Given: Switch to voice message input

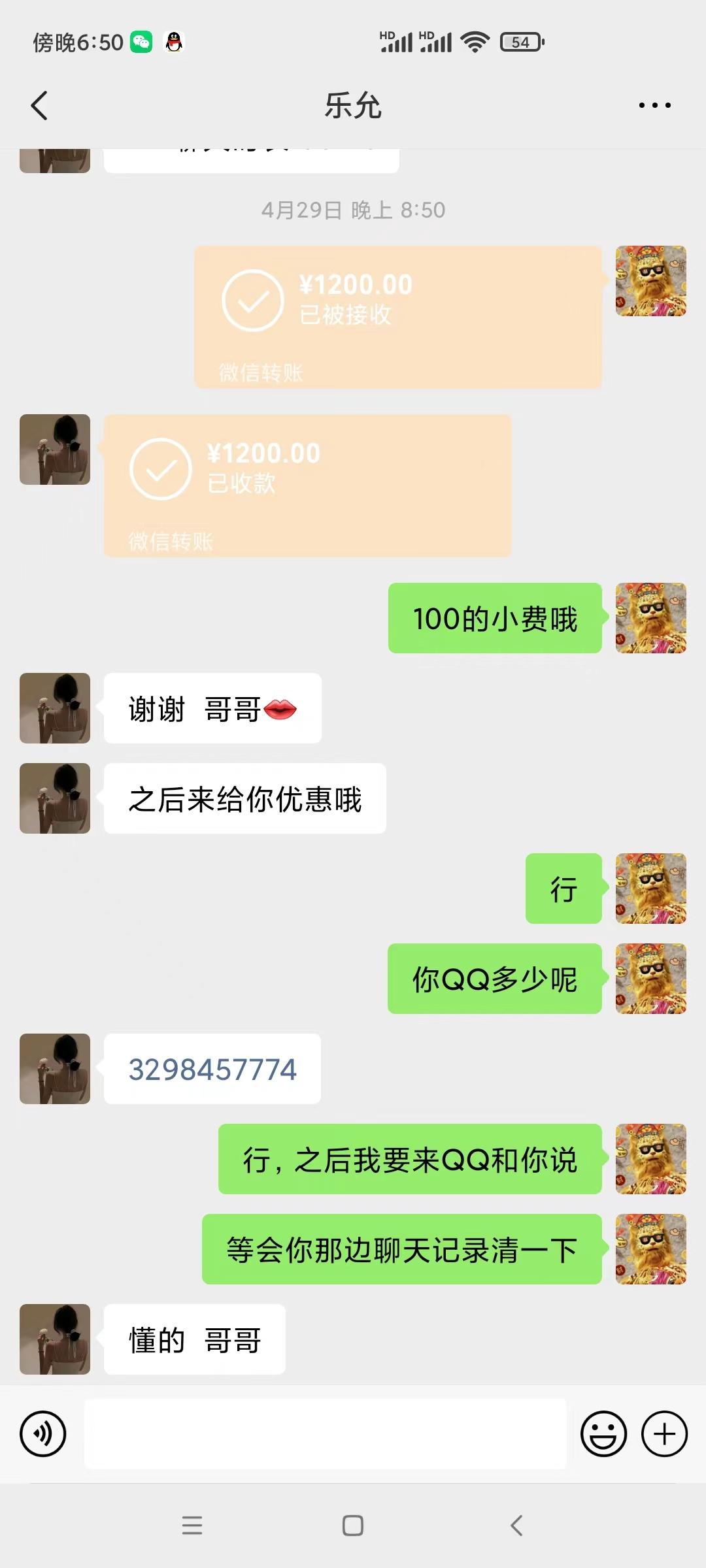Looking at the screenshot, I should tap(43, 1434).
